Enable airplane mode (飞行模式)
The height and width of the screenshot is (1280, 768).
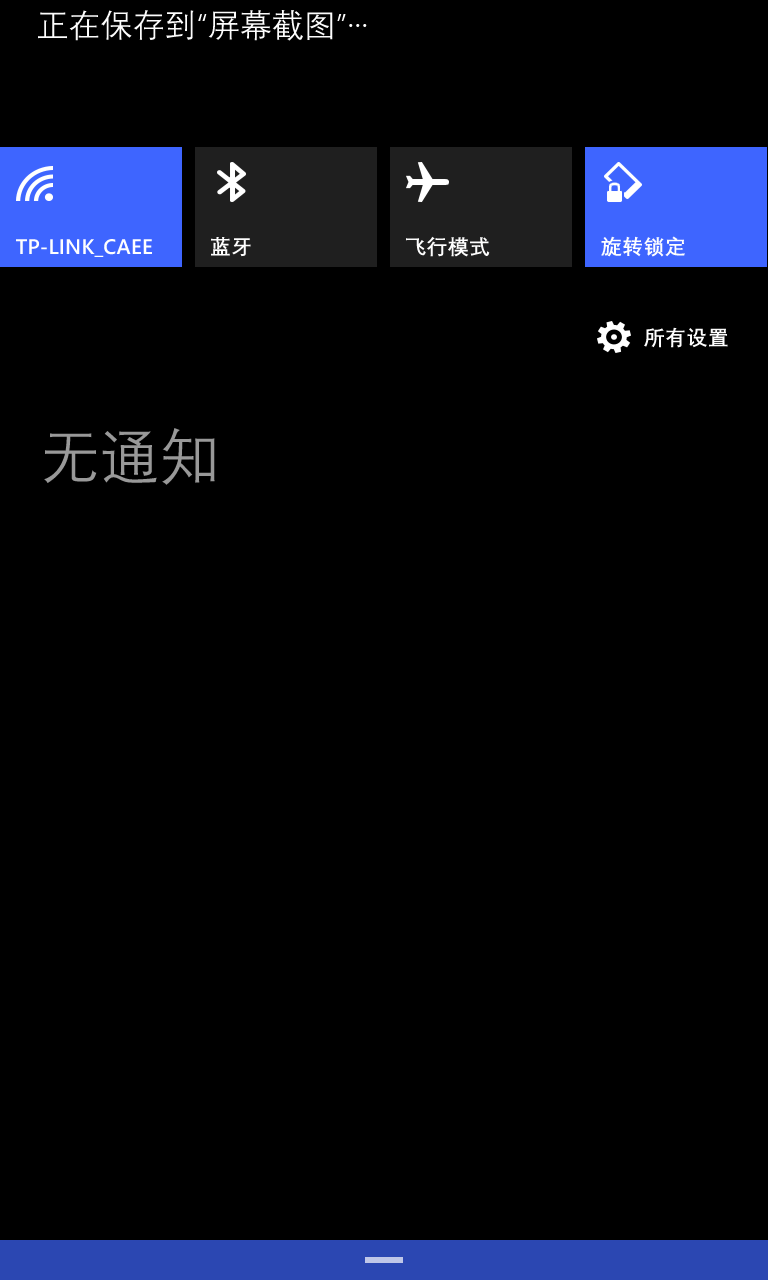[x=480, y=207]
